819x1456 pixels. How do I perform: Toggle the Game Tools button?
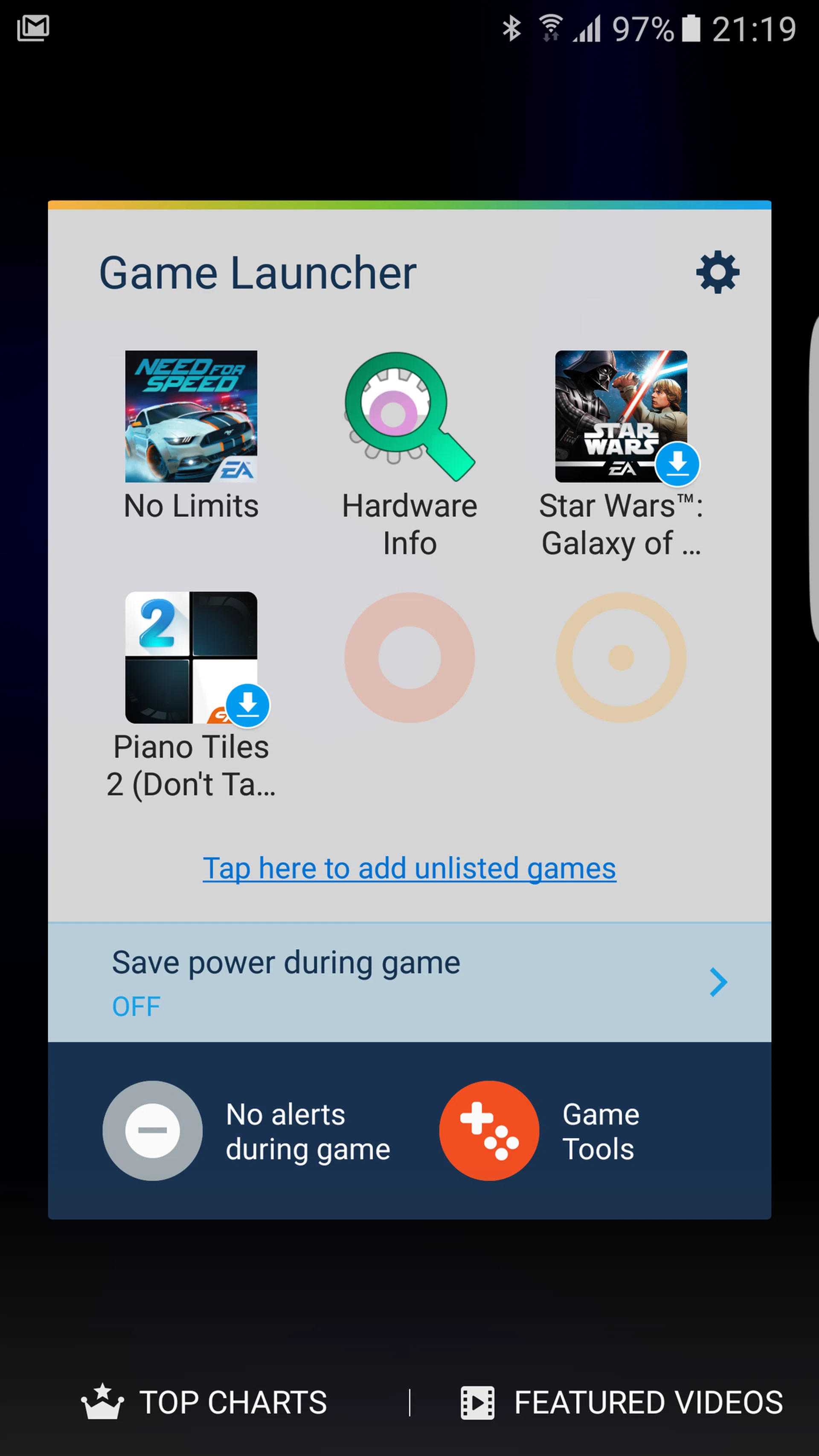click(489, 1131)
